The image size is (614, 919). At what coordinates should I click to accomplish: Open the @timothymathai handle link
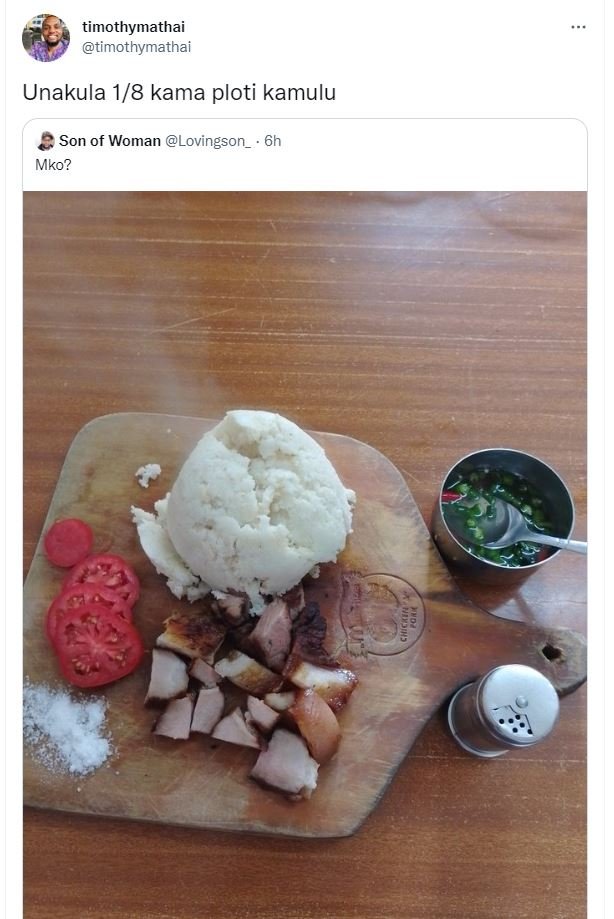point(136,47)
